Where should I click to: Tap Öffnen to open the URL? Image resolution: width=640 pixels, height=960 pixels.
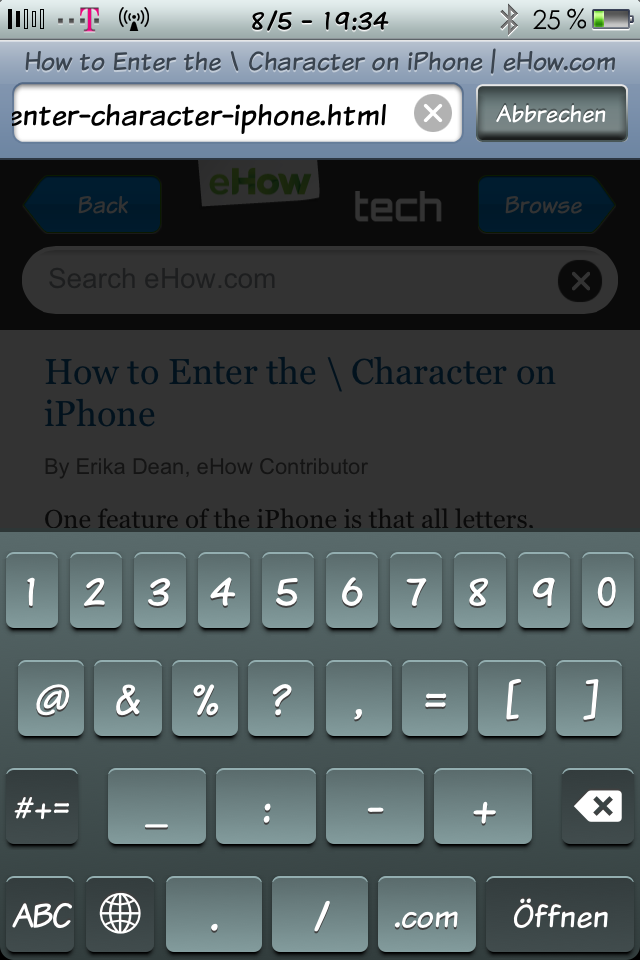(560, 915)
